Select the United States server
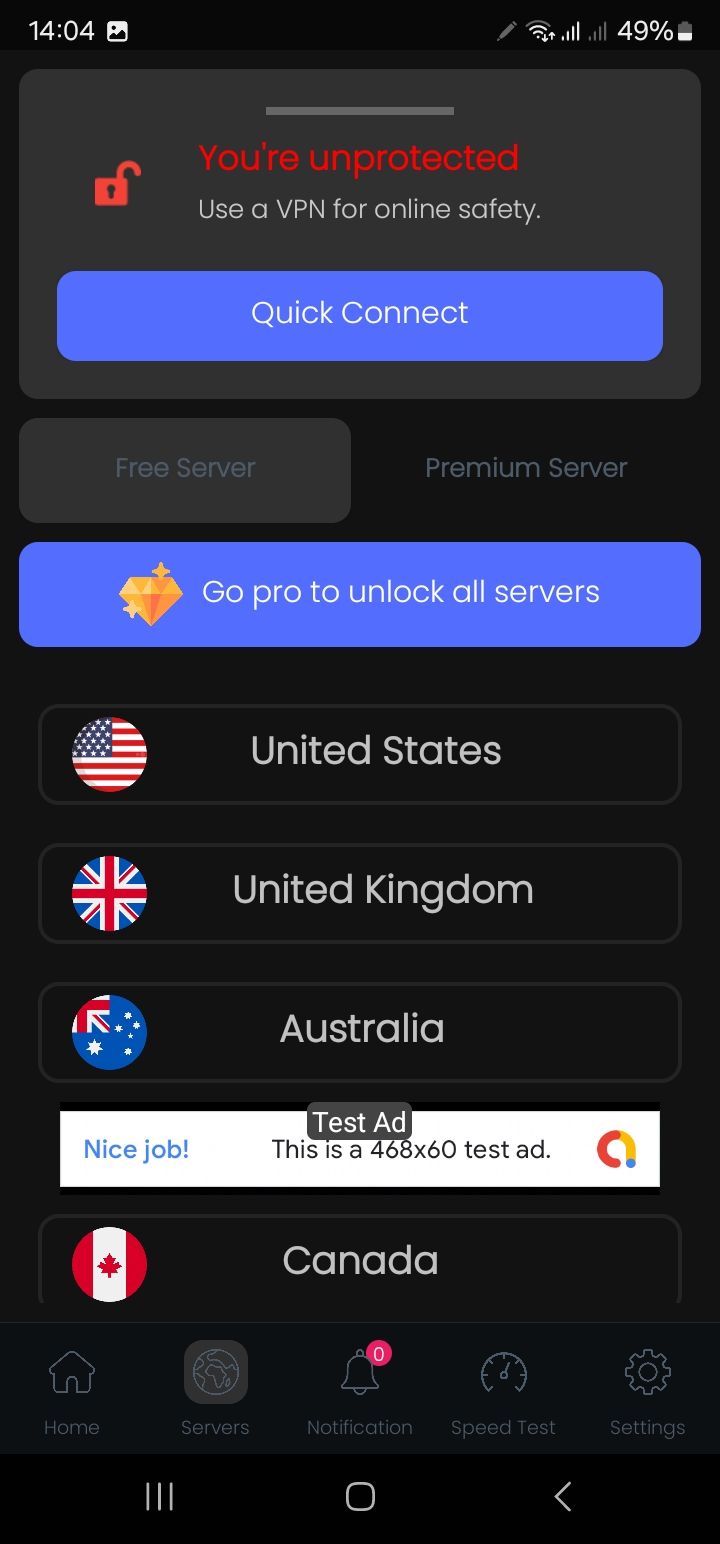This screenshot has height=1544, width=720. click(x=360, y=754)
